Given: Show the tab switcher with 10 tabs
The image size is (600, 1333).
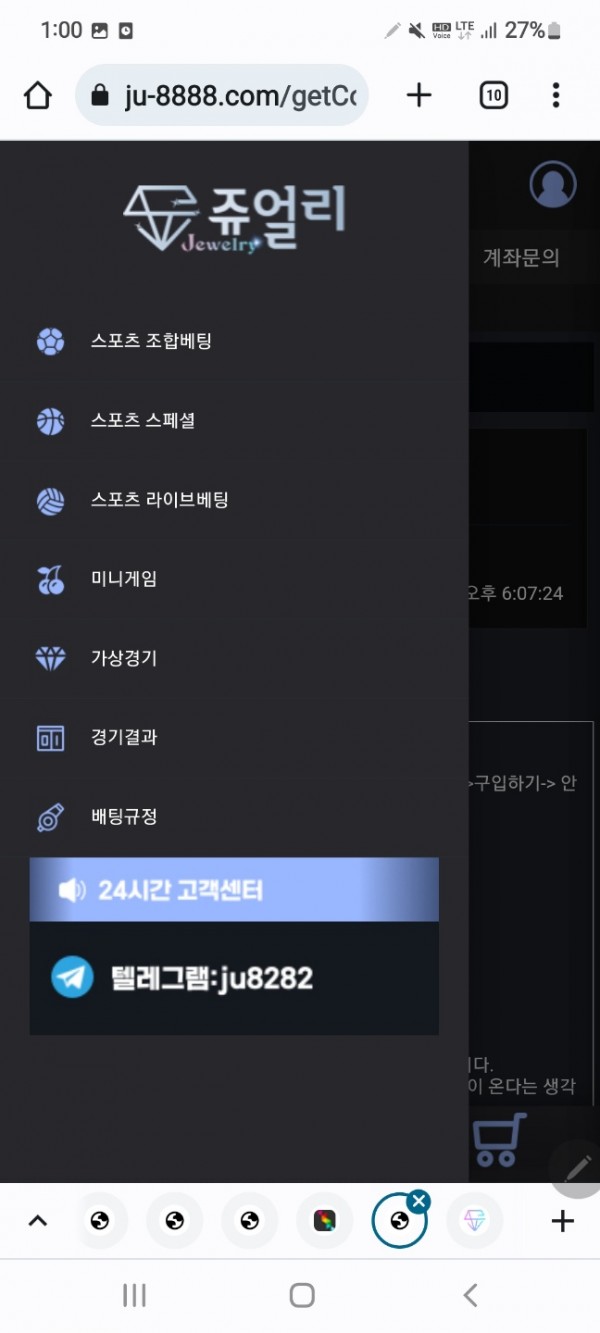Looking at the screenshot, I should (x=493, y=95).
